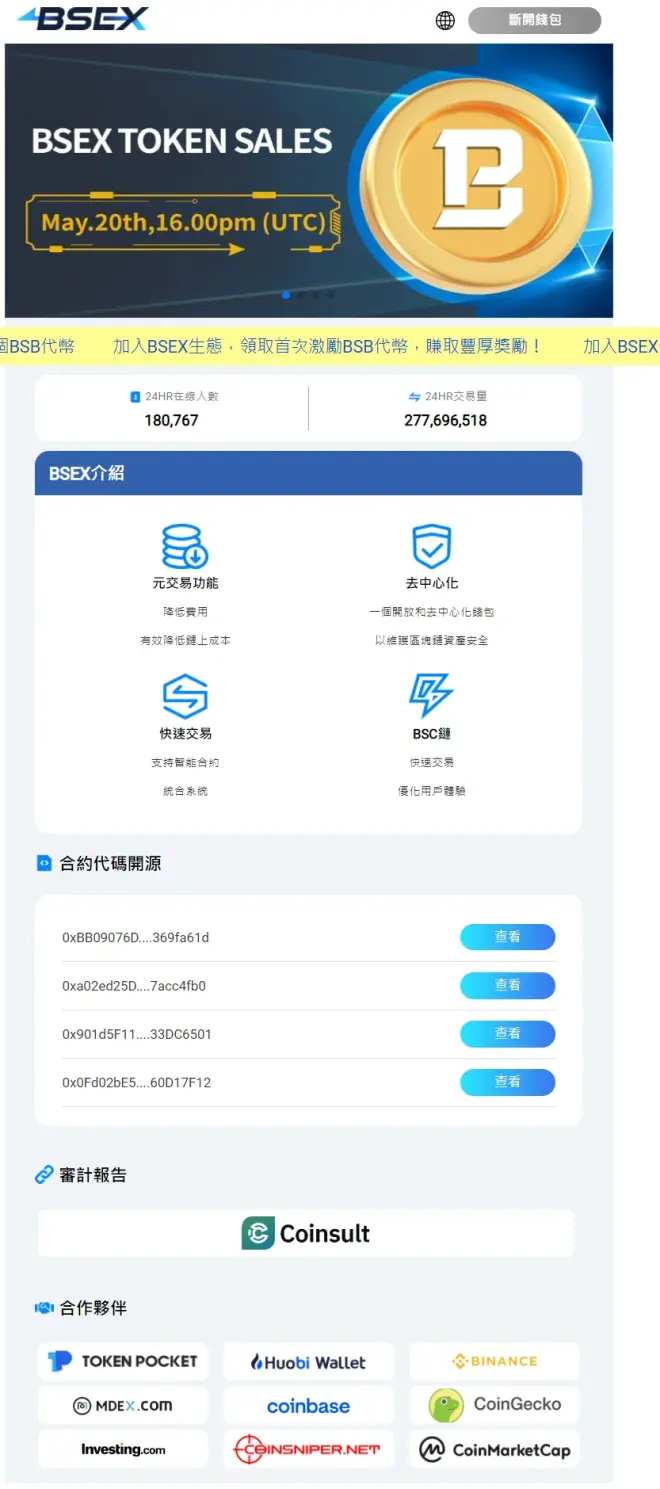Open the CoinSniper.net partner tile
660x1489 pixels.
pos(308,1449)
